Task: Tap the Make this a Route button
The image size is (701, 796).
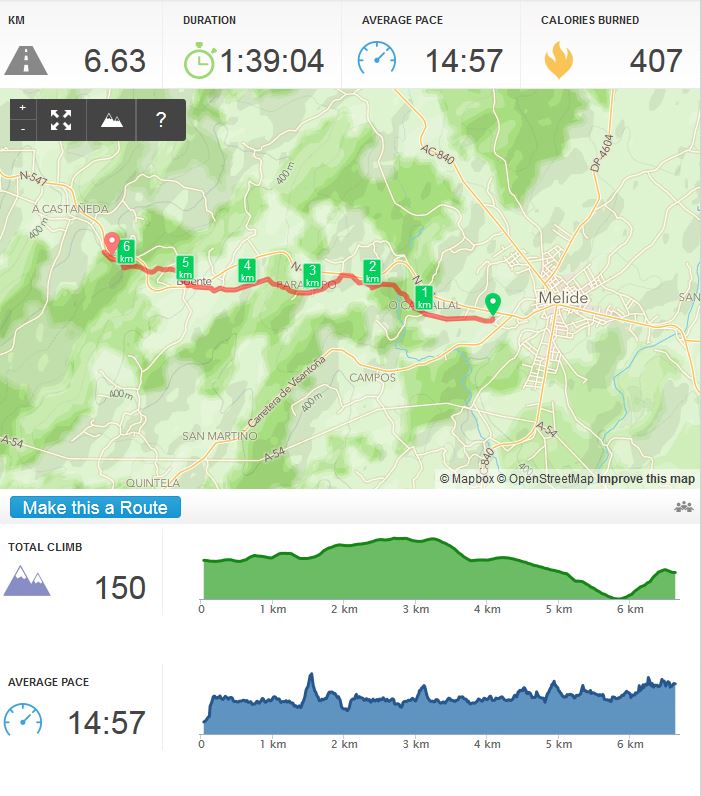Action: 95,507
